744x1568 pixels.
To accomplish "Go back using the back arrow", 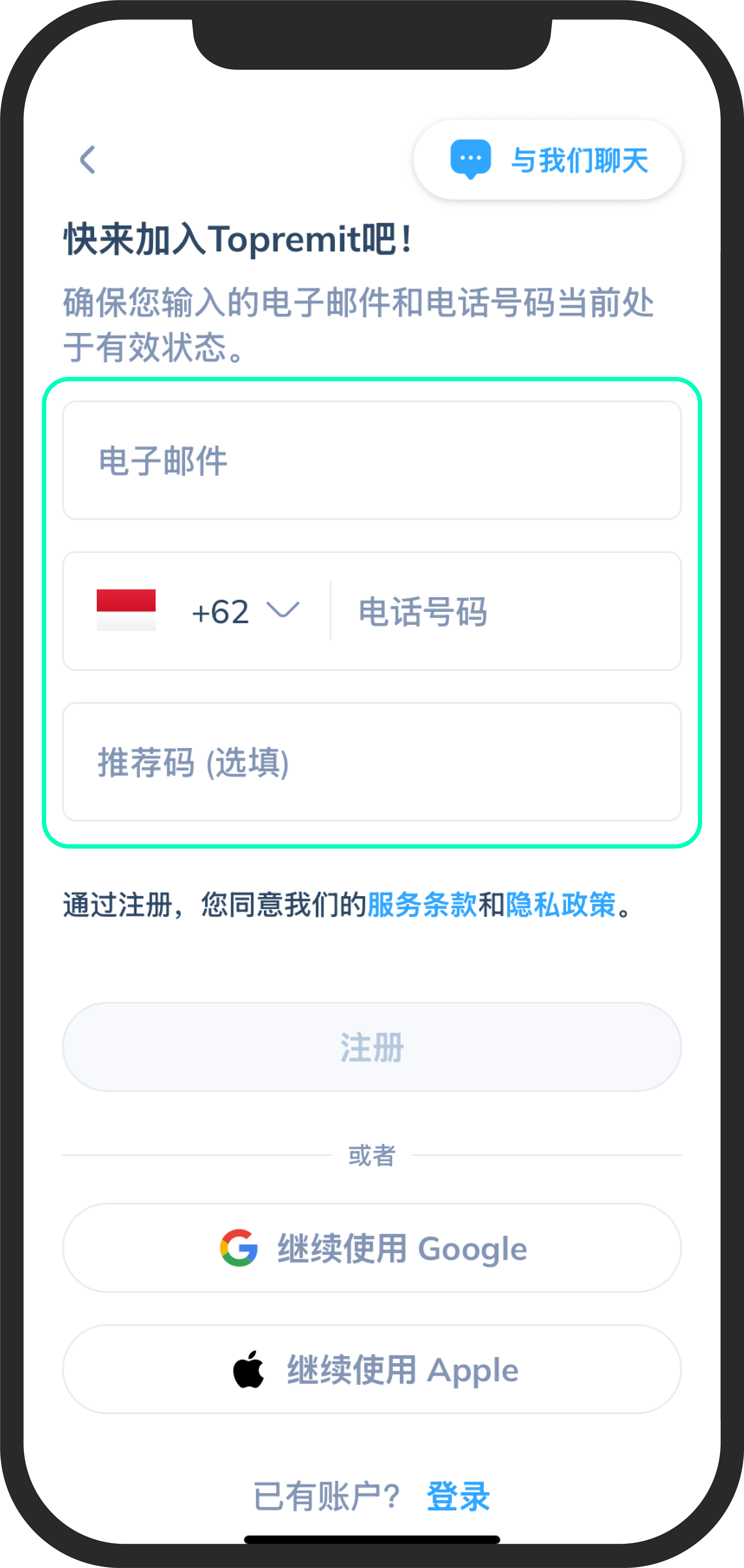I will tap(88, 160).
